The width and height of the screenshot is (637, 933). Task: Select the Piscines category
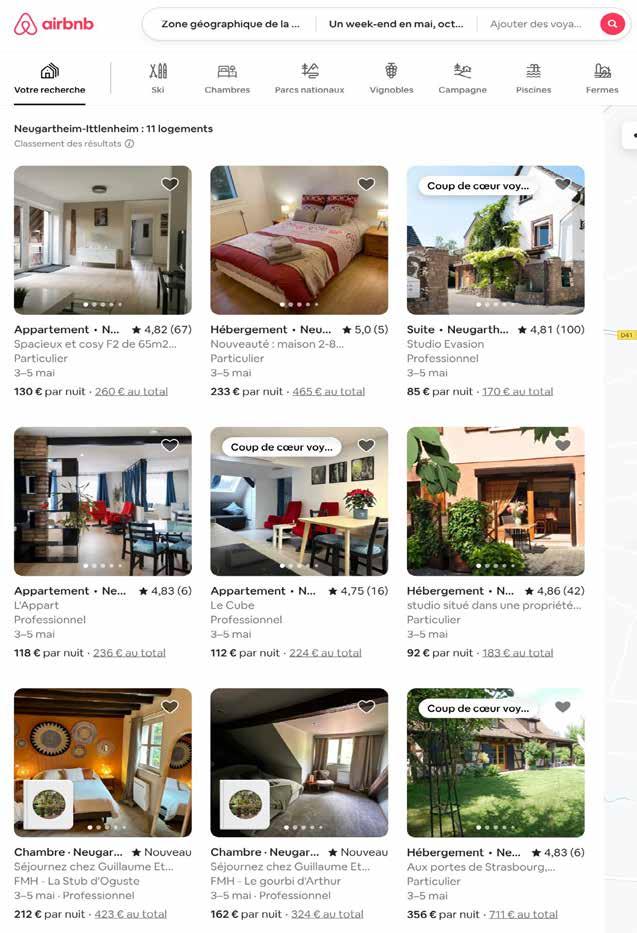click(533, 78)
